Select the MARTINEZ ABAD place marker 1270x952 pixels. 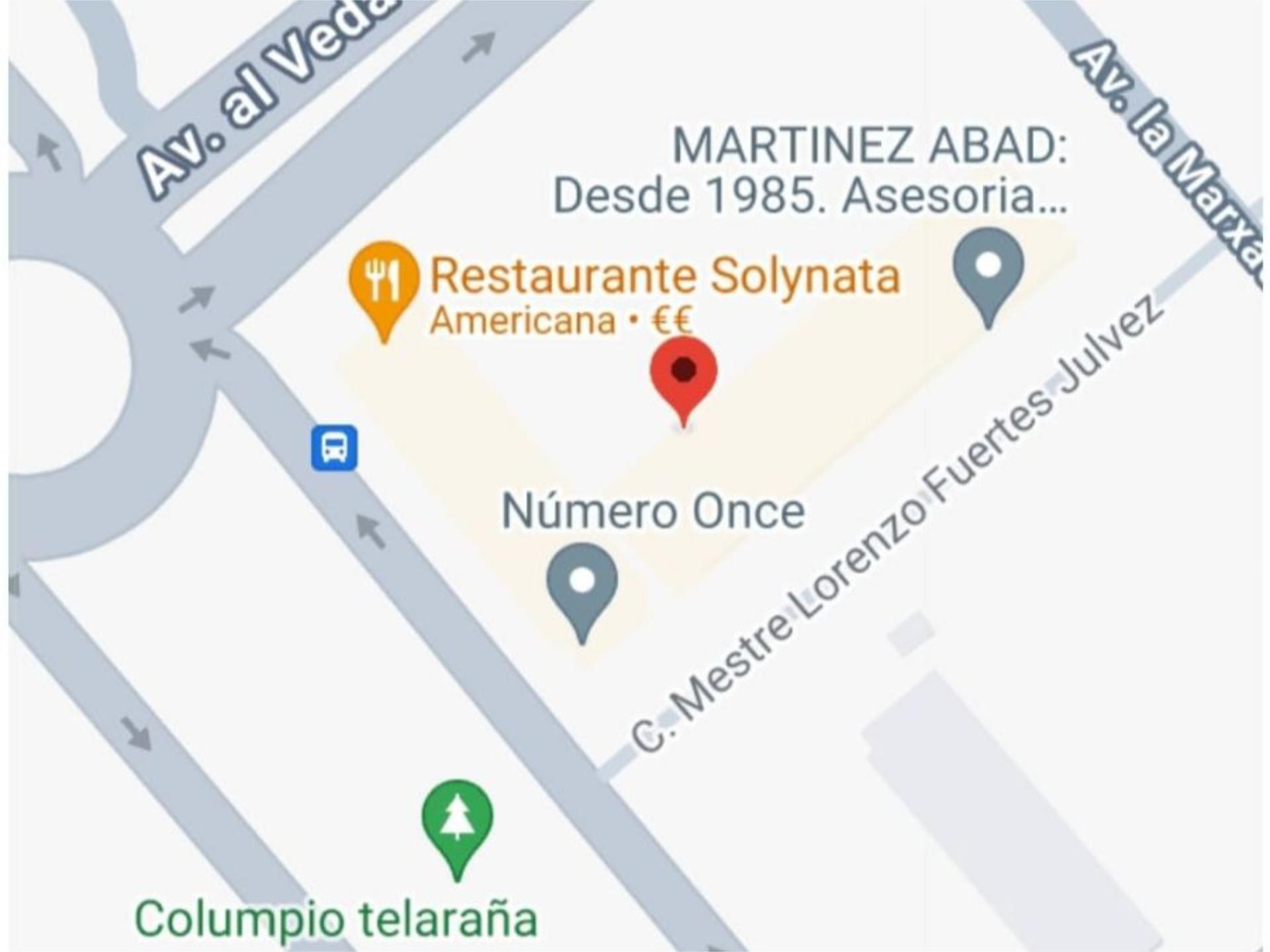point(988,269)
